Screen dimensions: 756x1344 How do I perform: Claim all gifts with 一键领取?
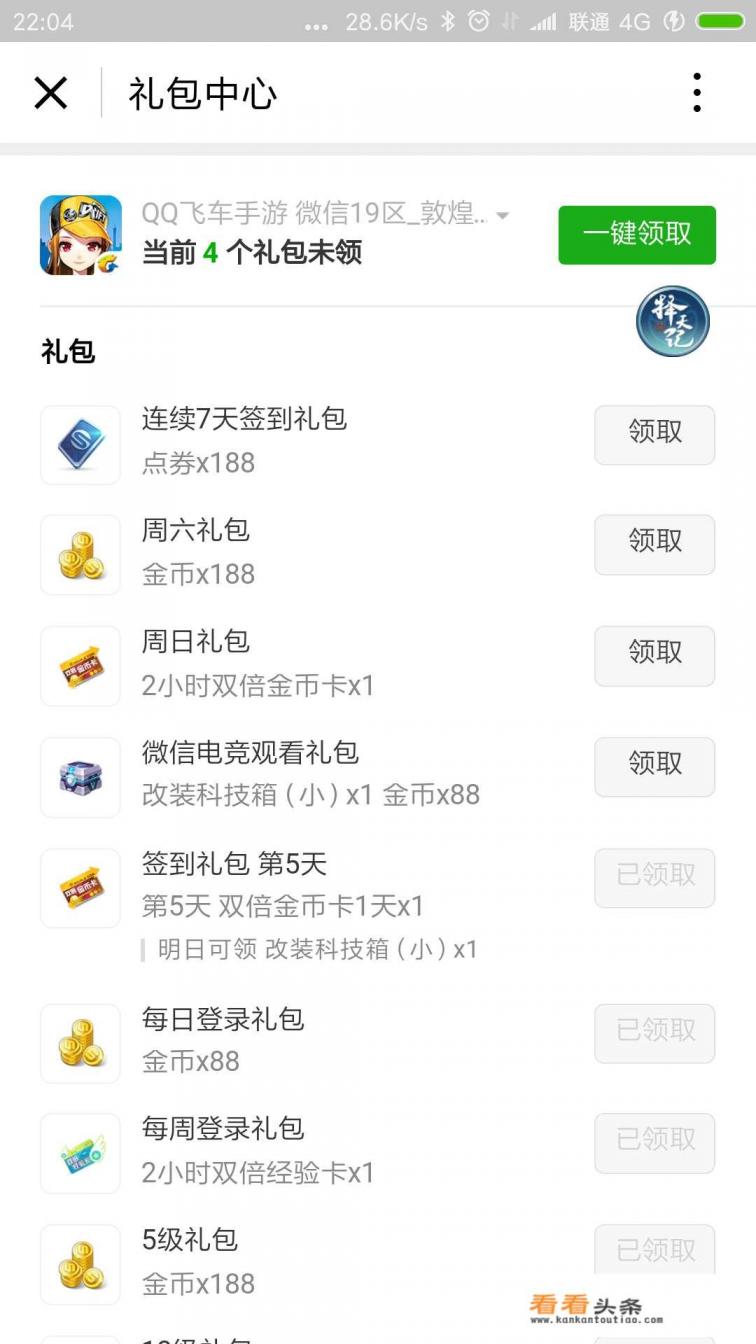(637, 235)
